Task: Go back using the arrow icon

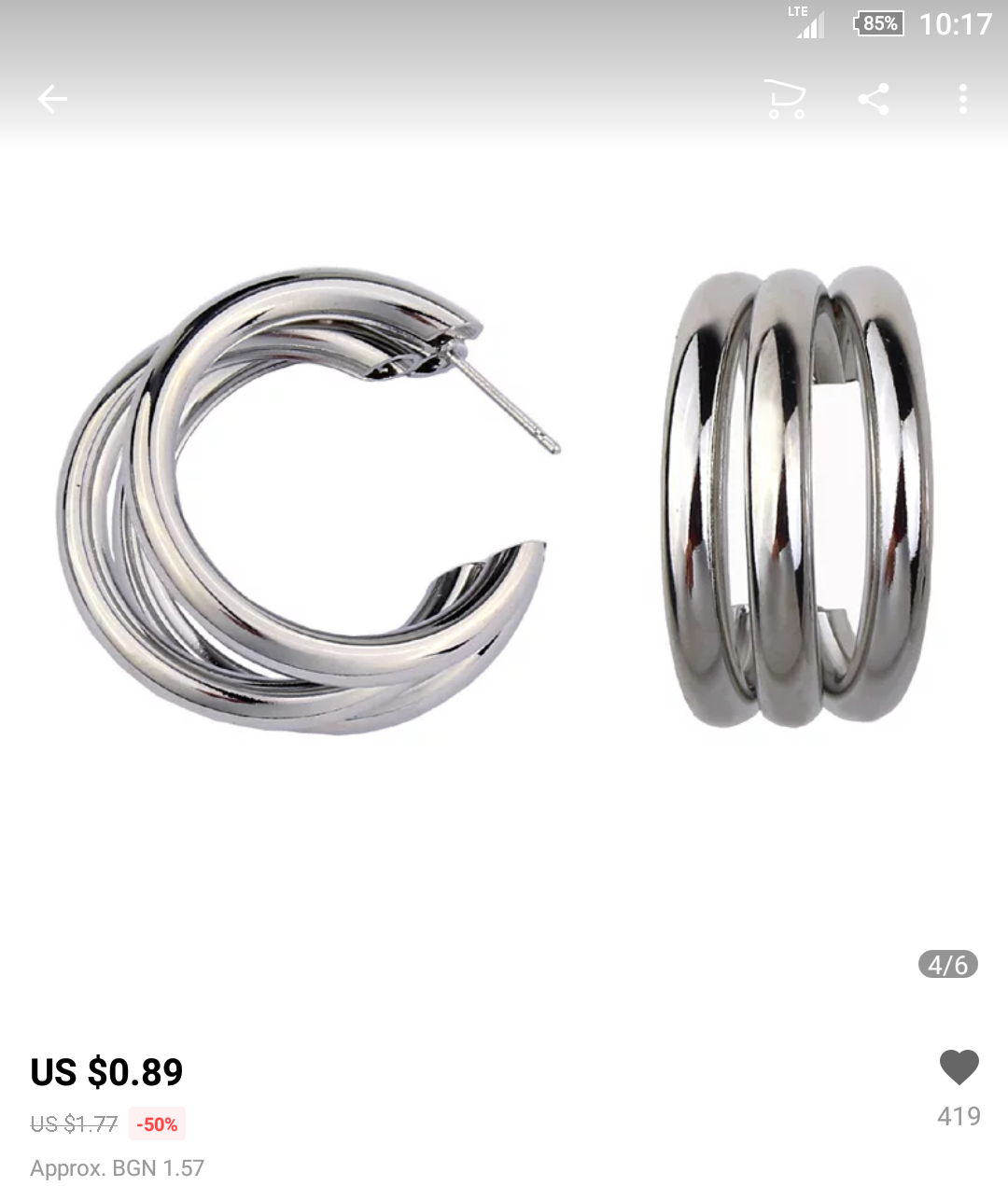Action: tap(52, 99)
